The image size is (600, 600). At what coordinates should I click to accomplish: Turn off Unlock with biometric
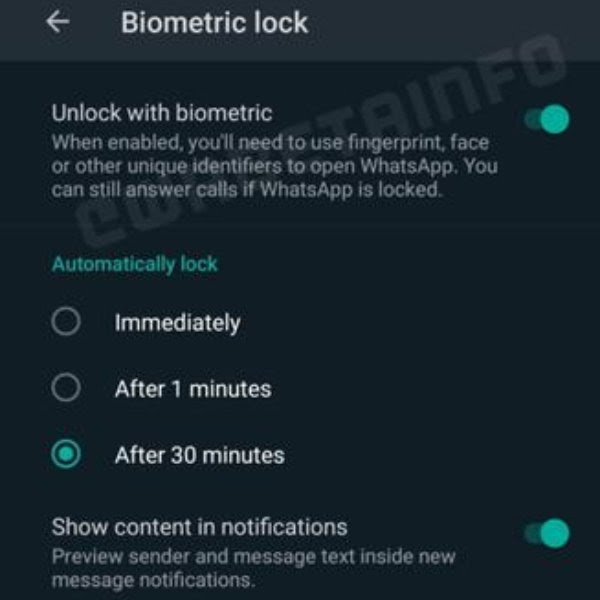(x=547, y=121)
